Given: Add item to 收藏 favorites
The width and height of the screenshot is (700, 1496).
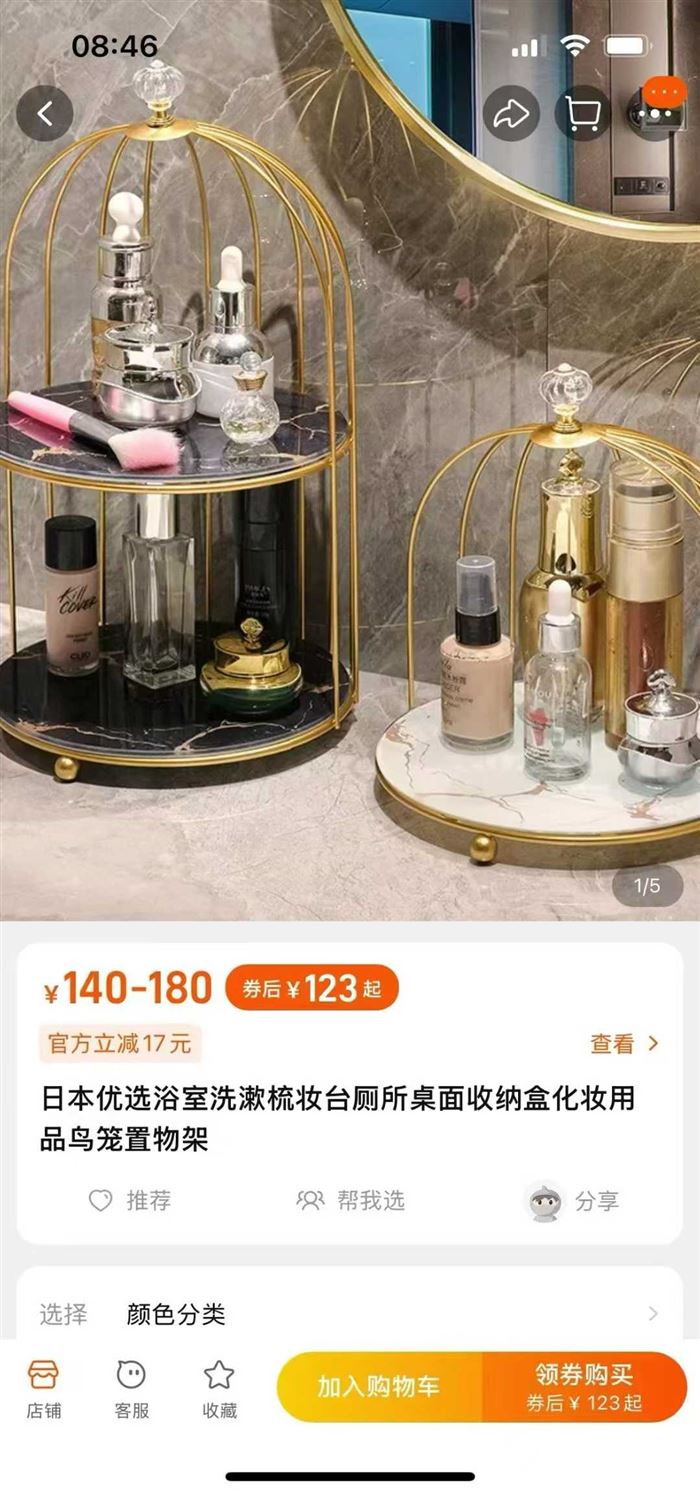Looking at the screenshot, I should 219,1389.
